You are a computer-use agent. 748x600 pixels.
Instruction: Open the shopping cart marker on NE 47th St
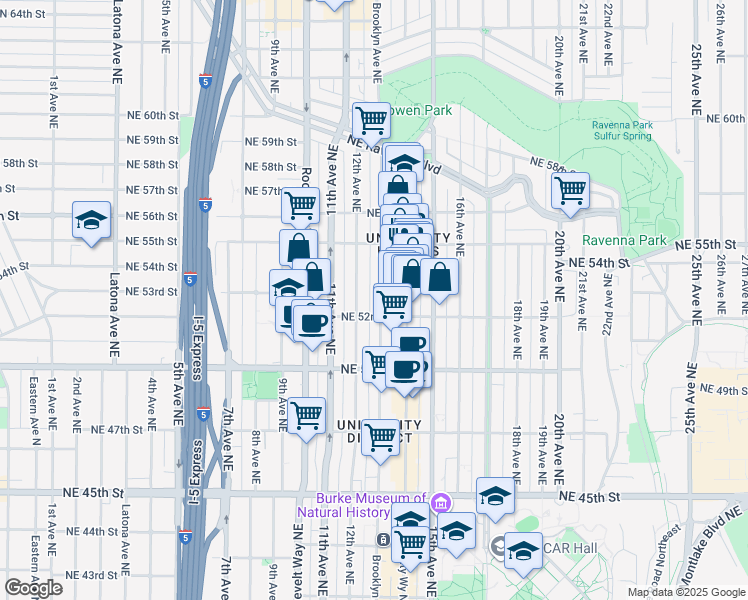tap(306, 414)
